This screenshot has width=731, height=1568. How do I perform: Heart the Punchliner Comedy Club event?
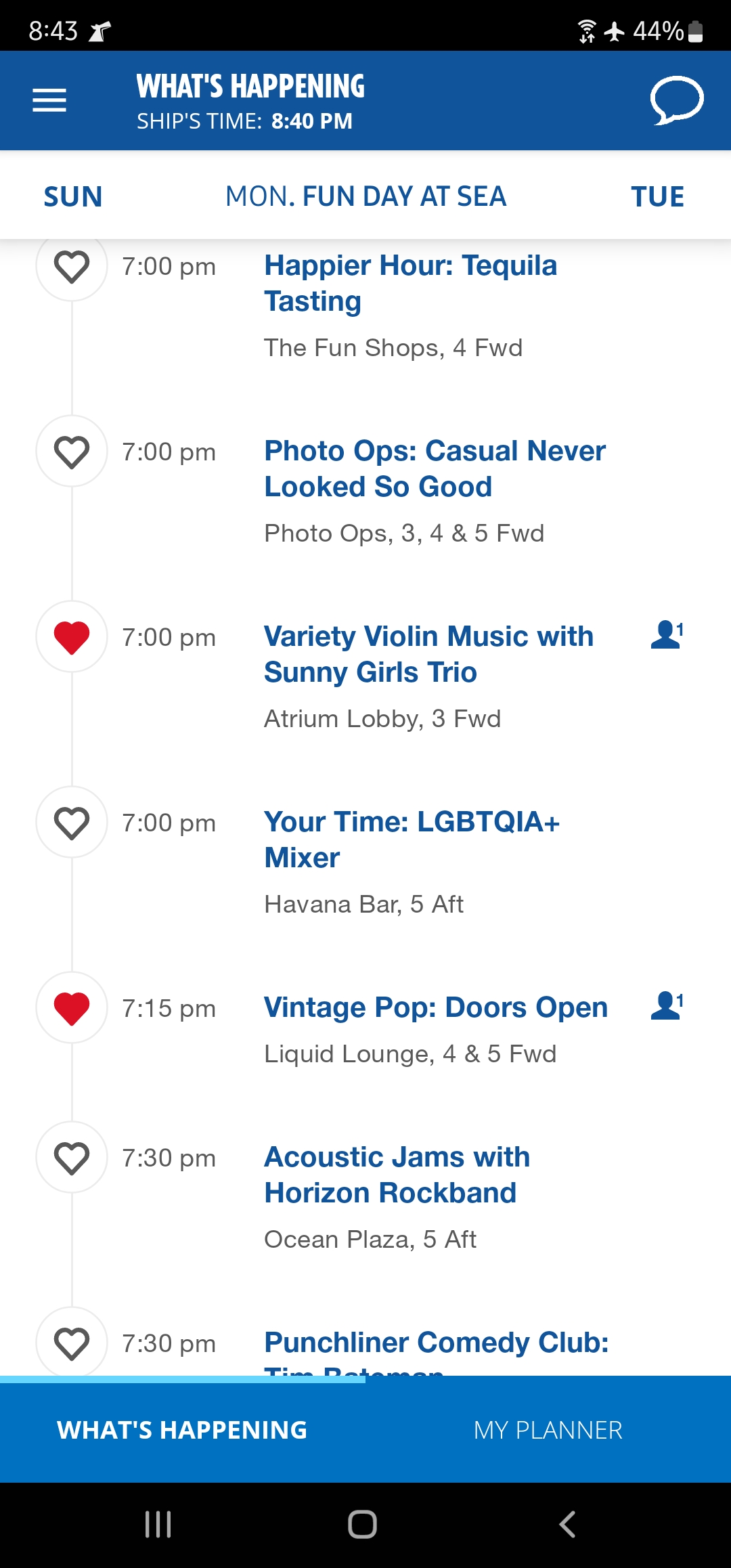(72, 1343)
